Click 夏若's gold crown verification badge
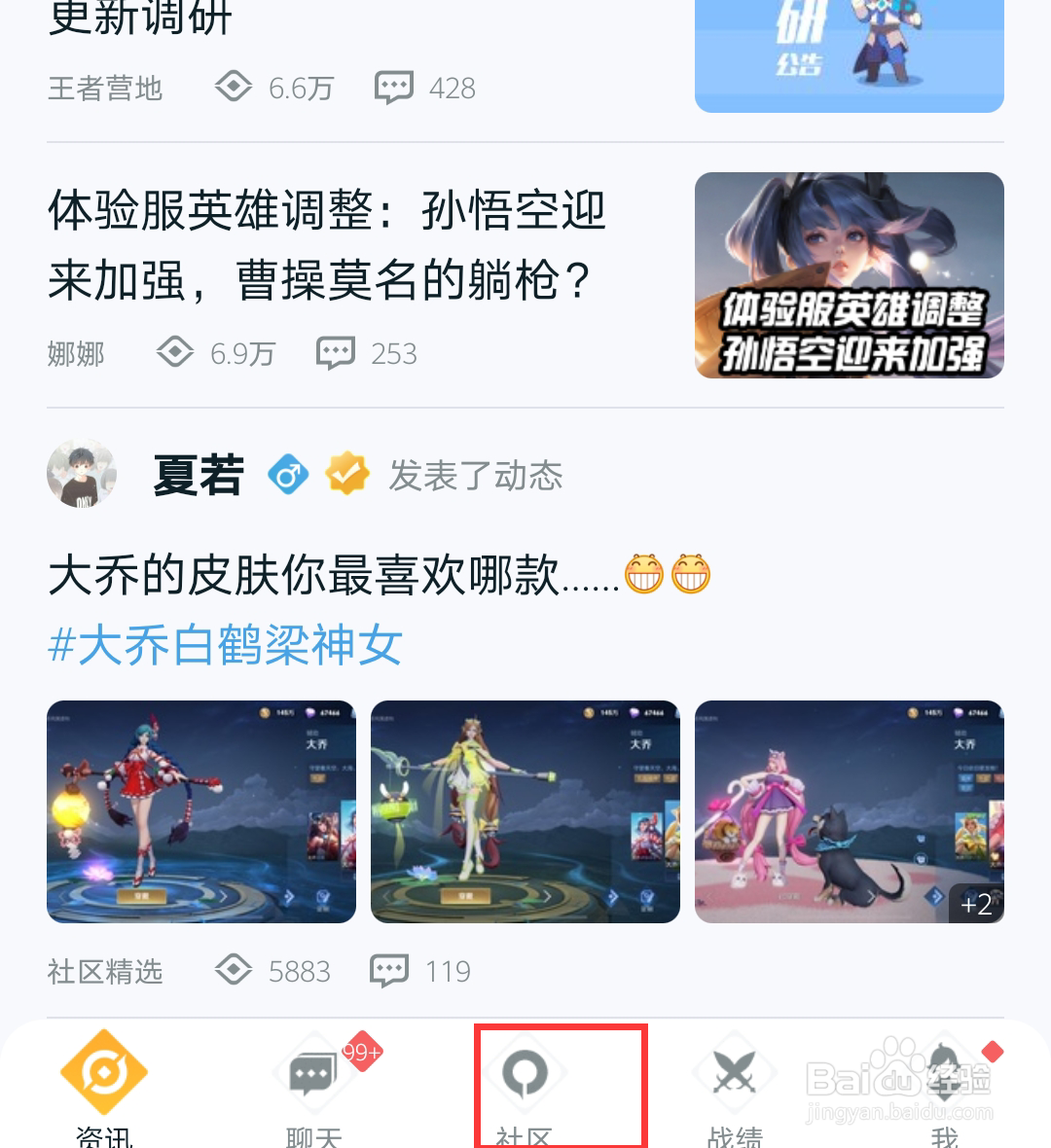Viewport: 1051px width, 1148px height. pos(345,474)
